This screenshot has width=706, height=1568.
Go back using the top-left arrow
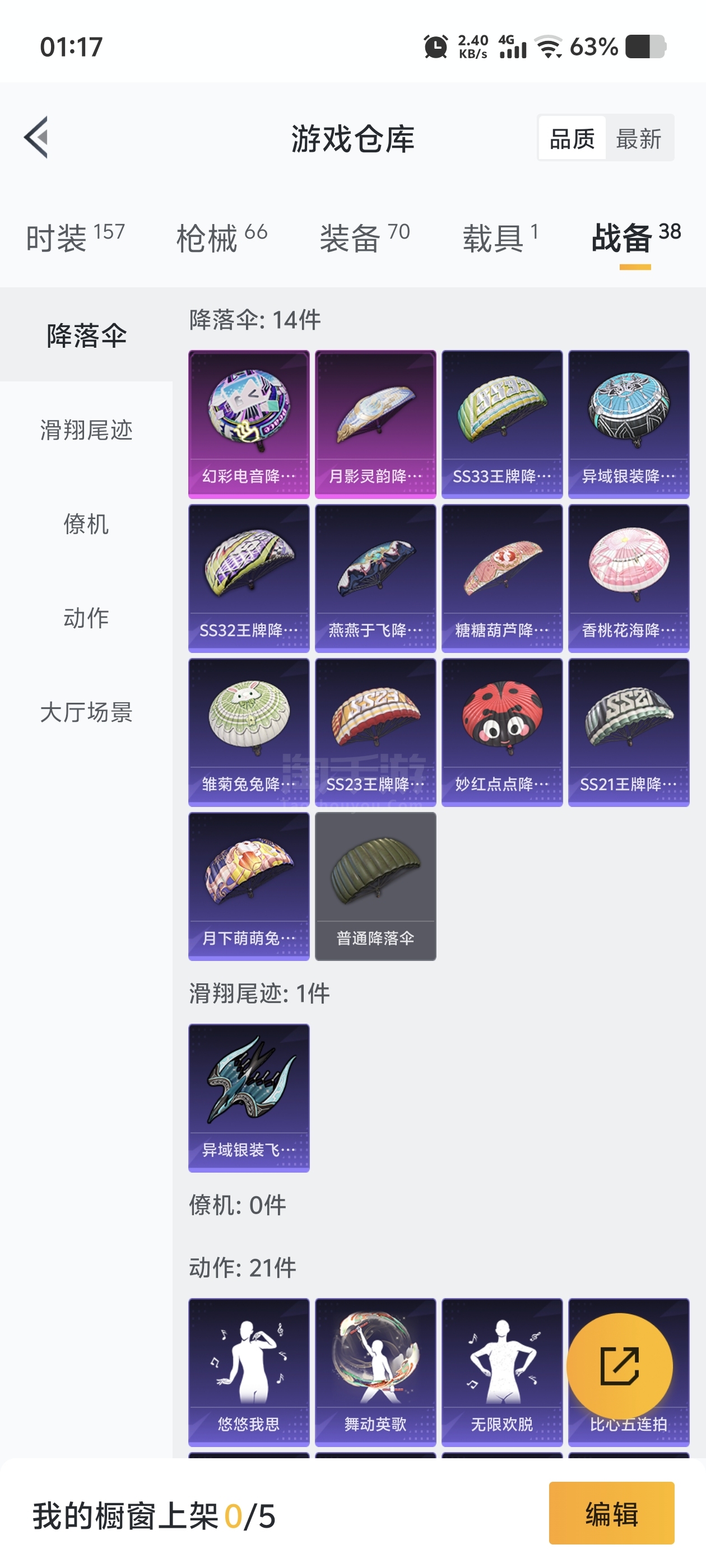[x=36, y=138]
